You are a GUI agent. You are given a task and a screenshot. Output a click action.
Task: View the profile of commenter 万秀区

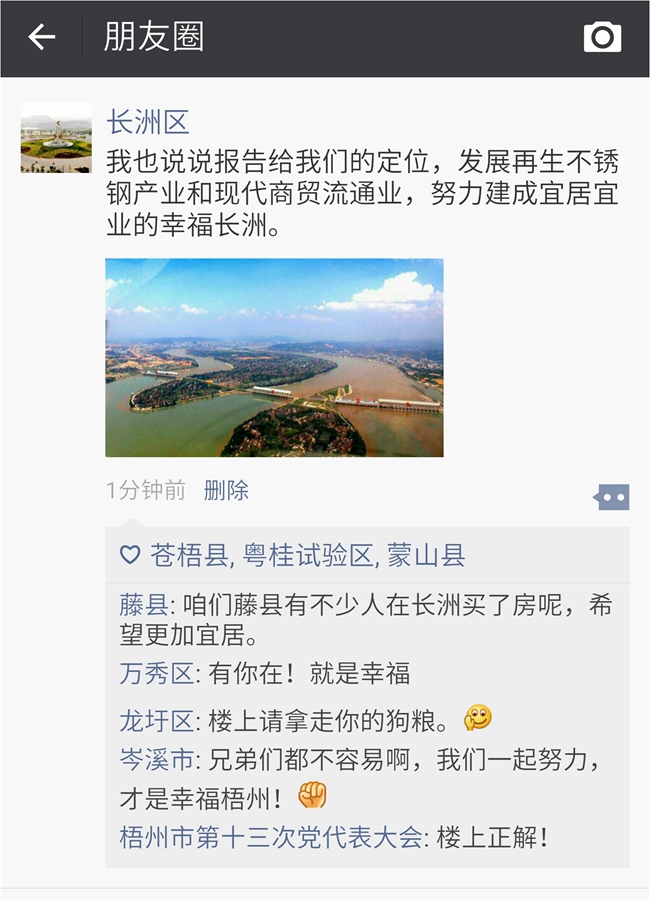click(x=155, y=673)
